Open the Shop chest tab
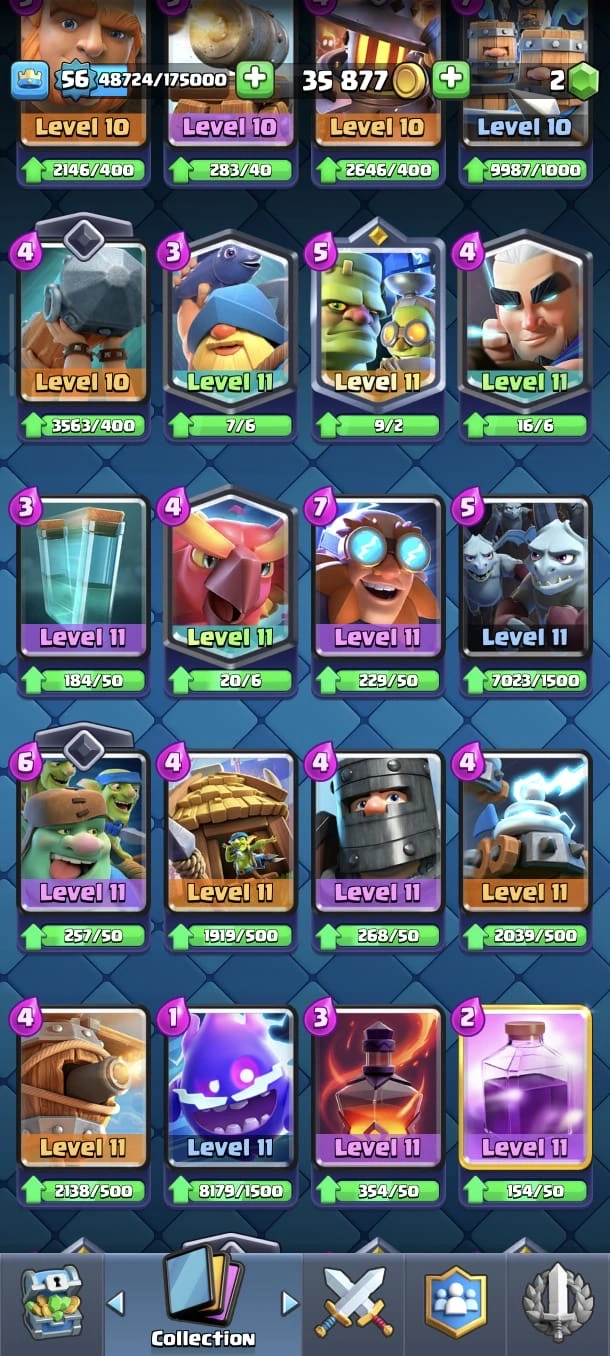The image size is (610, 1356). pos(52,1303)
